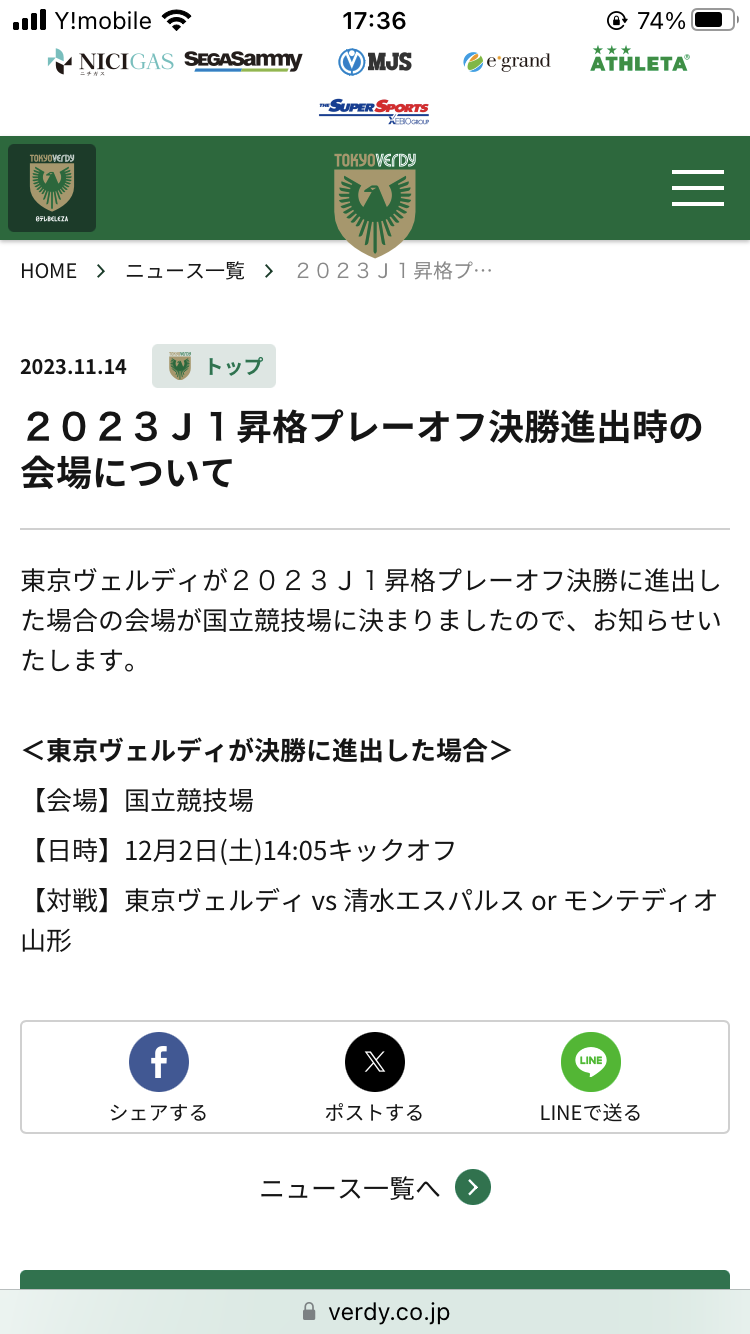Go back to ニュース一覧へ news list
Viewport: 750px width, 1334px height.
pos(375,1188)
